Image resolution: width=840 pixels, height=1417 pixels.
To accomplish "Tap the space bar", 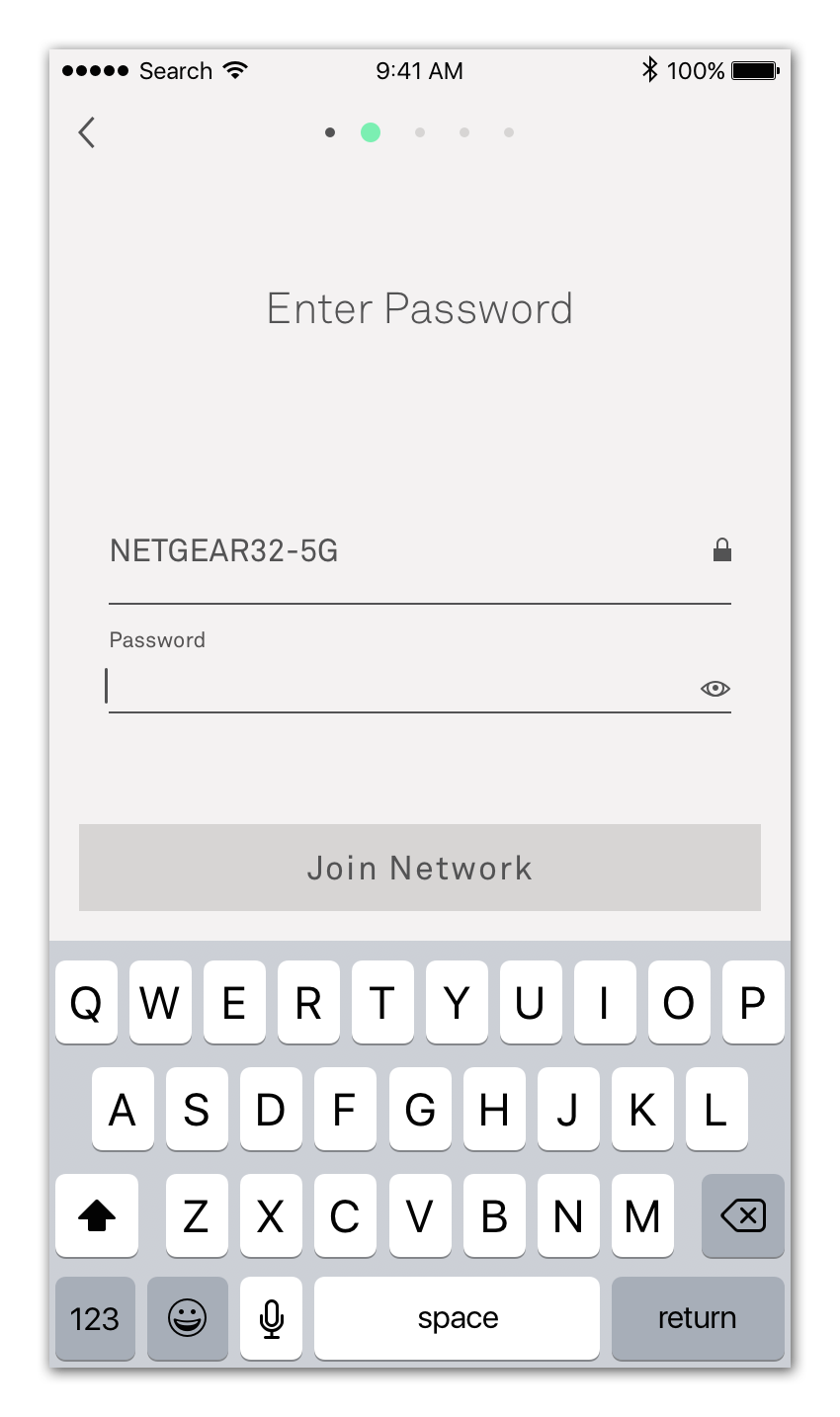I will click(458, 1318).
